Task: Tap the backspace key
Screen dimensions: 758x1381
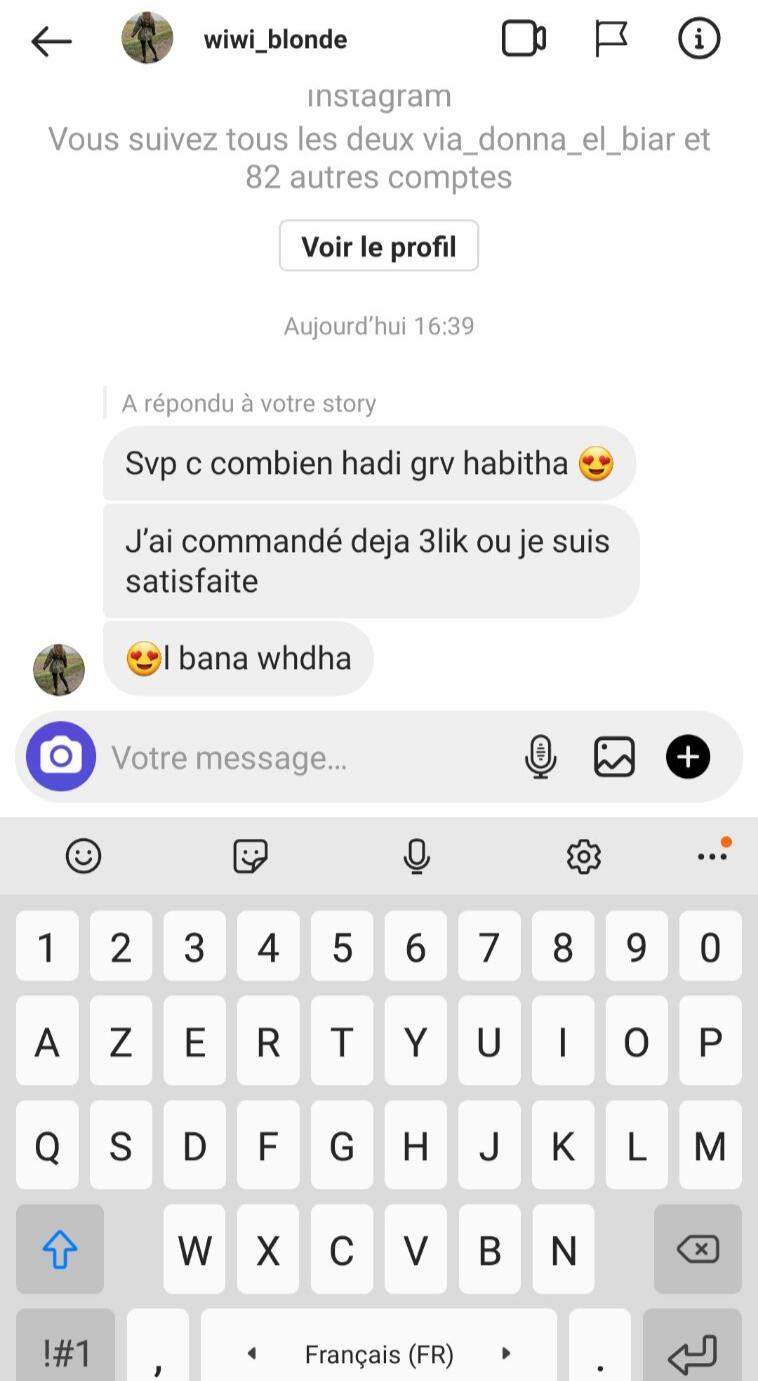Action: pyautogui.click(x=698, y=1249)
